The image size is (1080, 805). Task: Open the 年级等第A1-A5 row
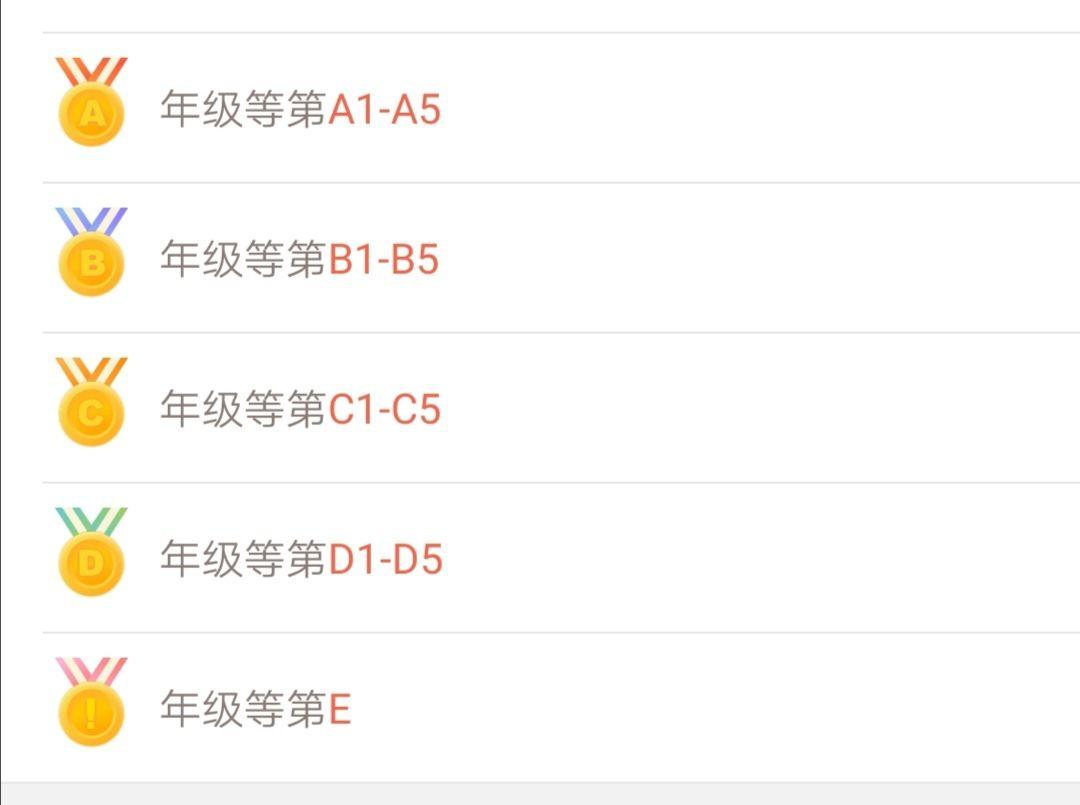pos(300,109)
